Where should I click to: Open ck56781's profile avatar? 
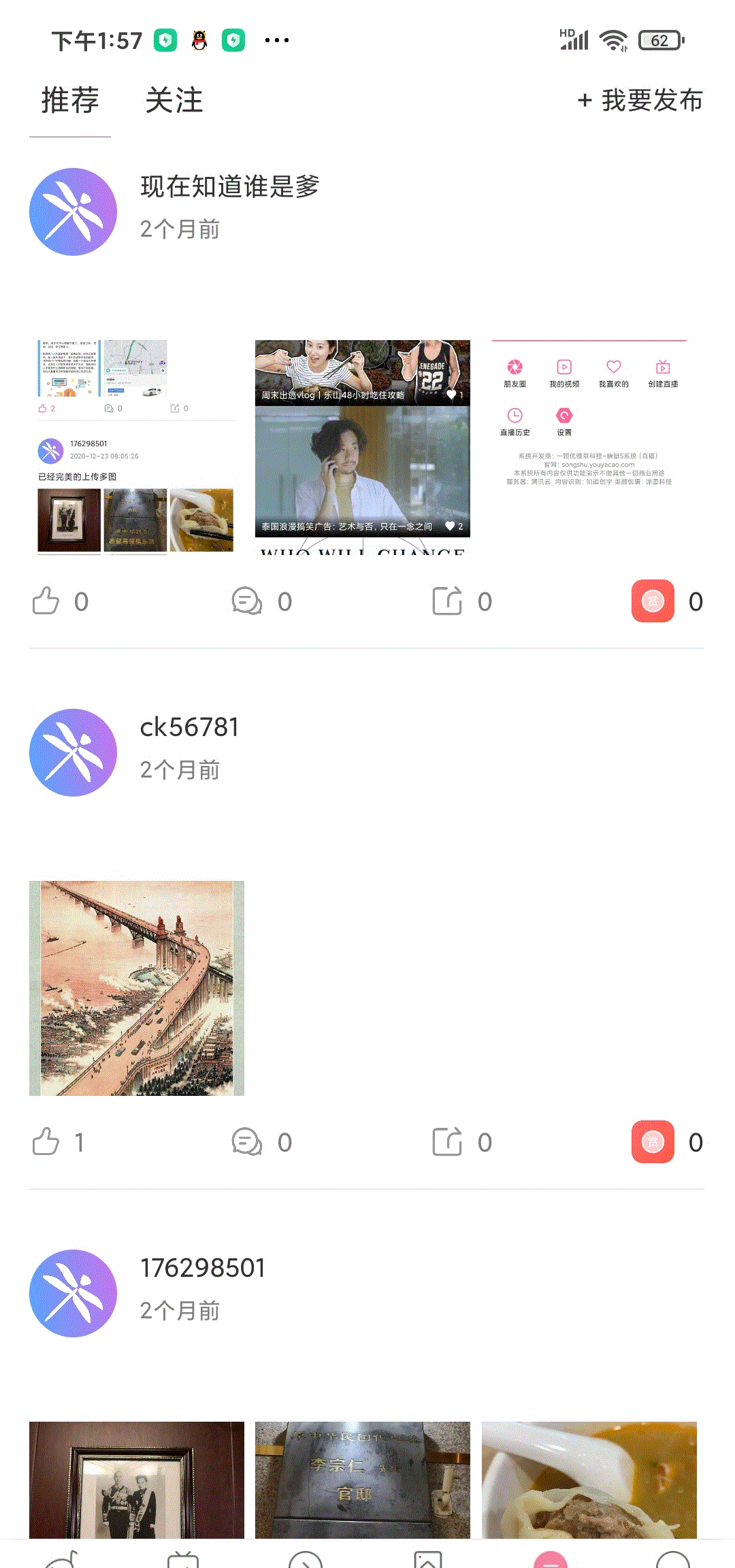[x=73, y=753]
